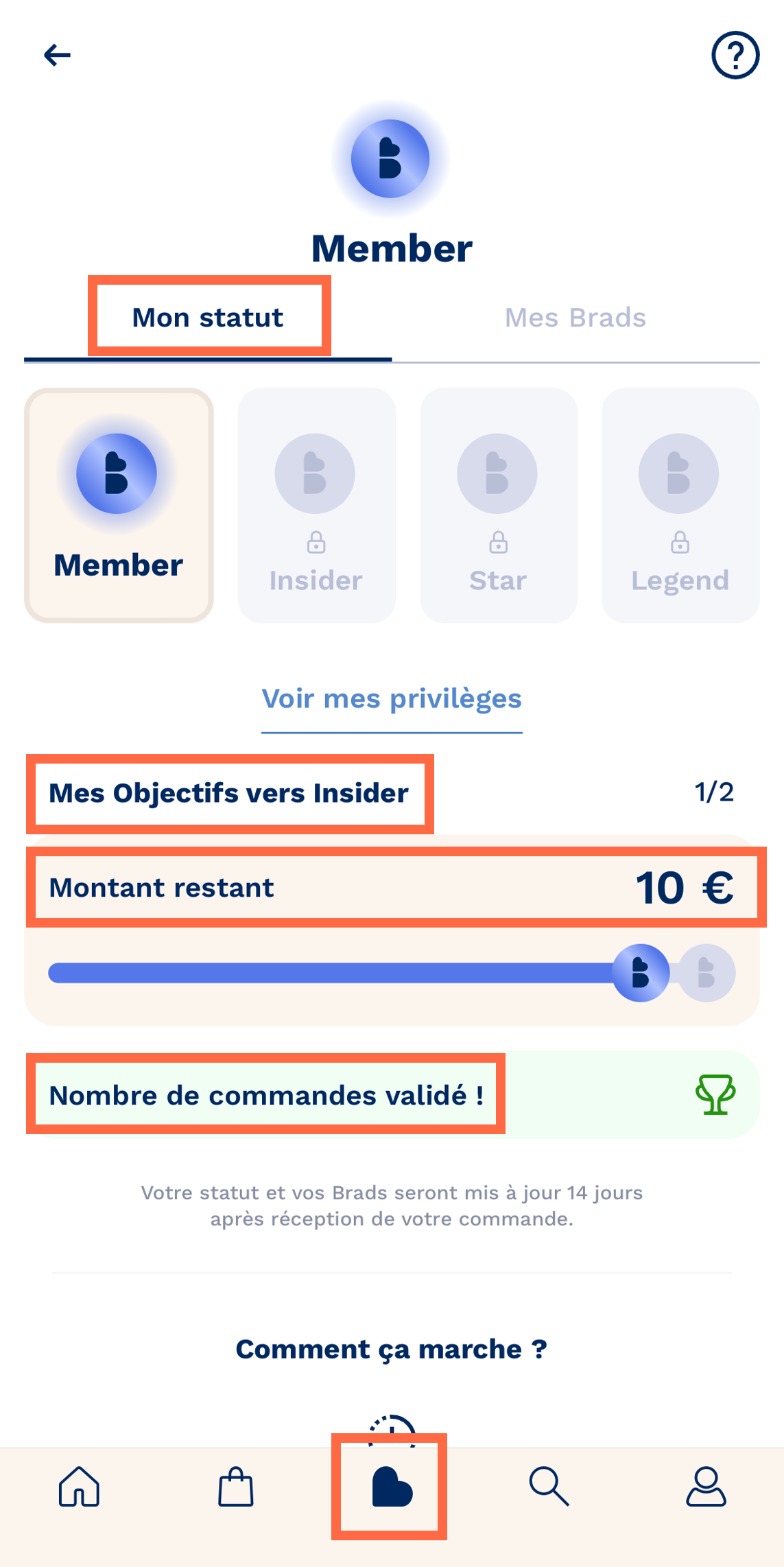Select the heart loyalty tab

point(392,1487)
